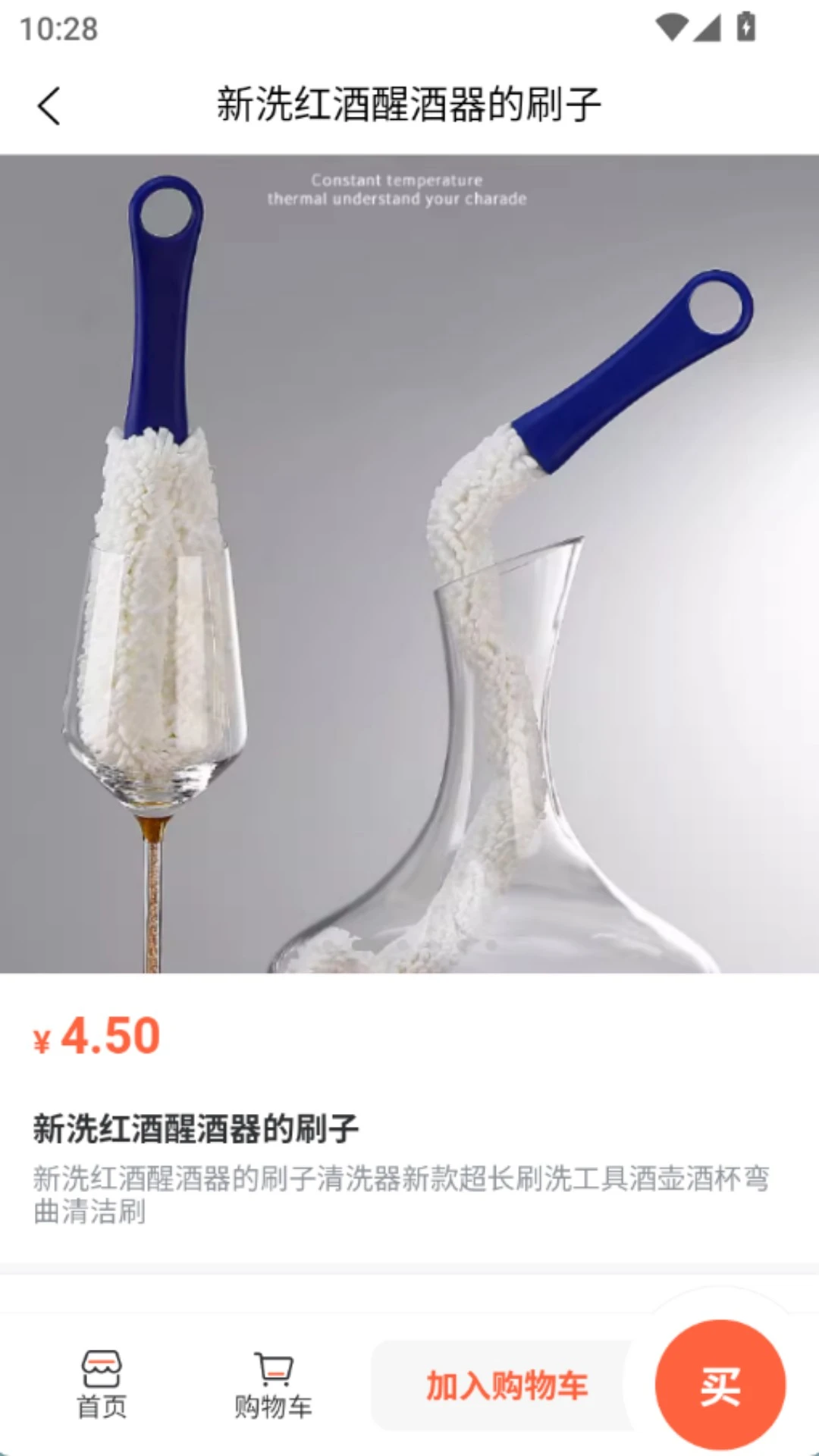Tap the clock showing 10:28
The image size is (819, 1456).
[58, 29]
